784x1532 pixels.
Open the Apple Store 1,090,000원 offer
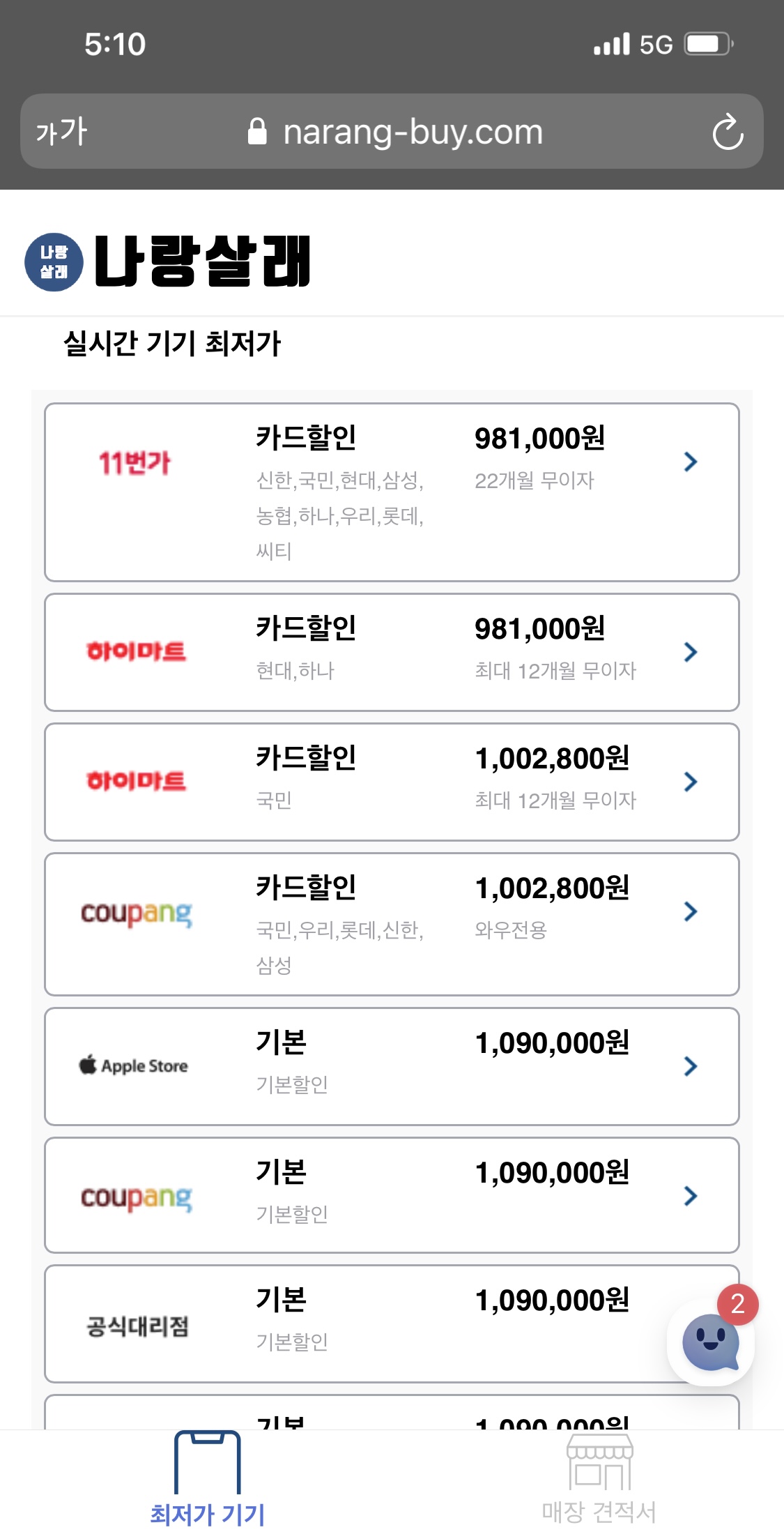[x=392, y=1066]
